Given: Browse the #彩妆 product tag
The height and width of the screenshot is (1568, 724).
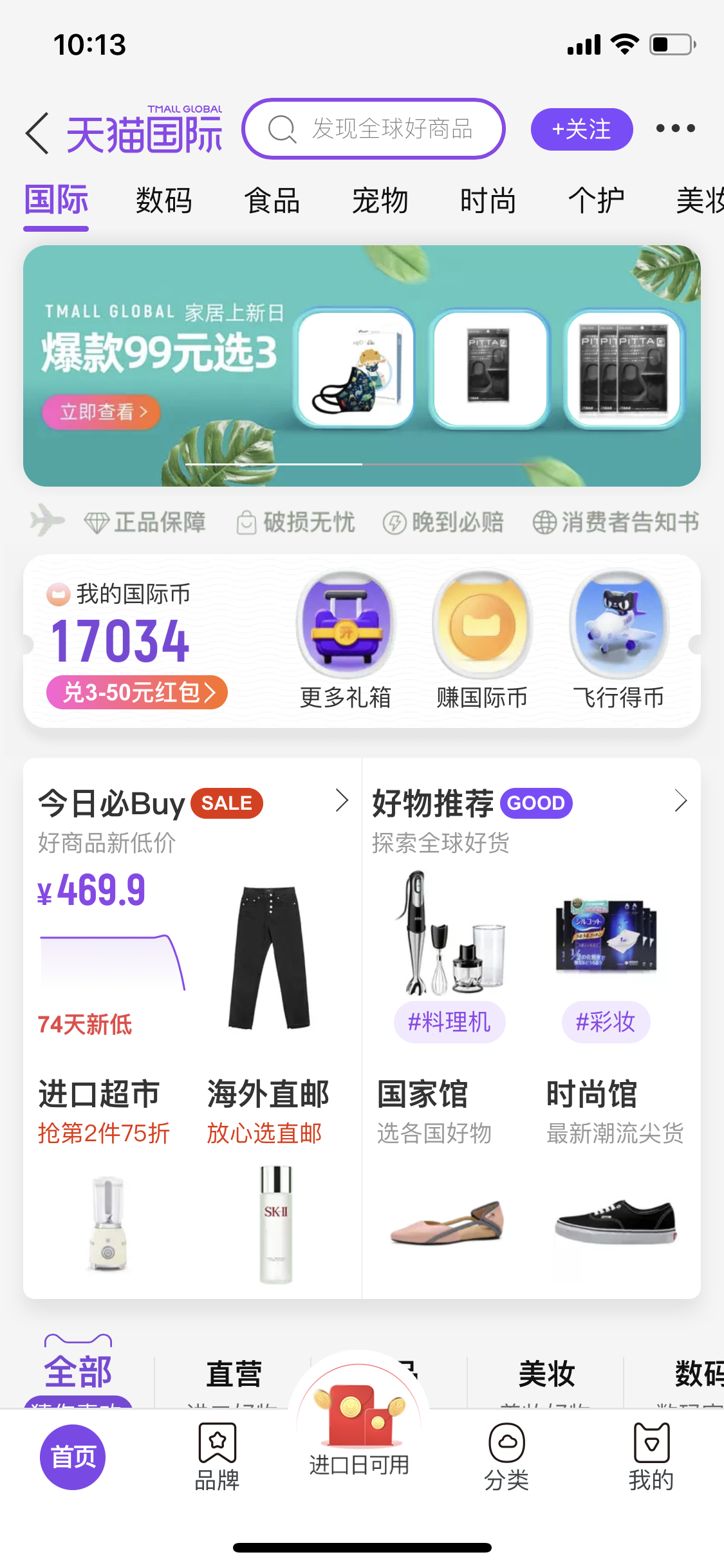Looking at the screenshot, I should (605, 1022).
